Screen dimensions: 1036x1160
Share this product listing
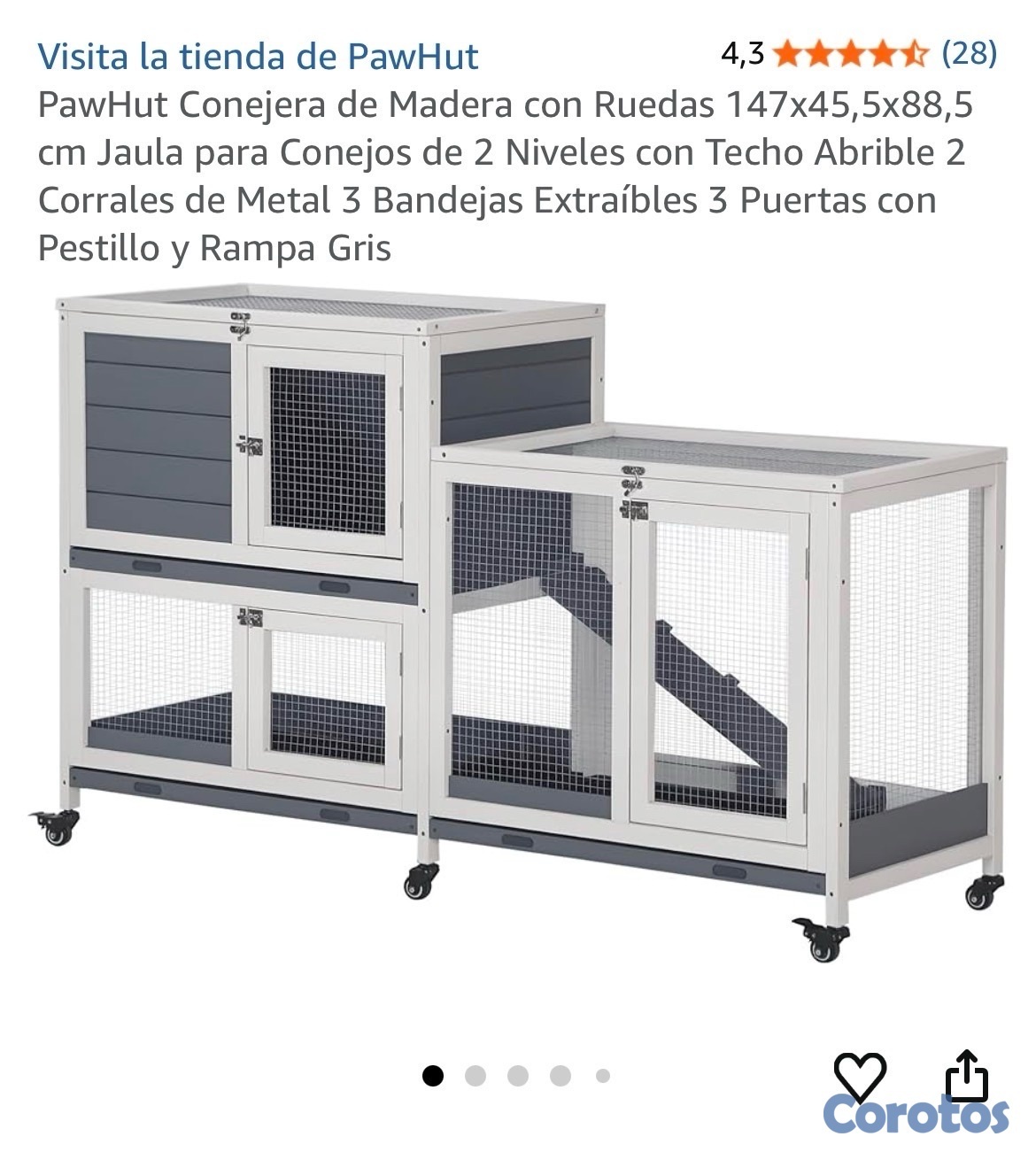click(966, 1078)
